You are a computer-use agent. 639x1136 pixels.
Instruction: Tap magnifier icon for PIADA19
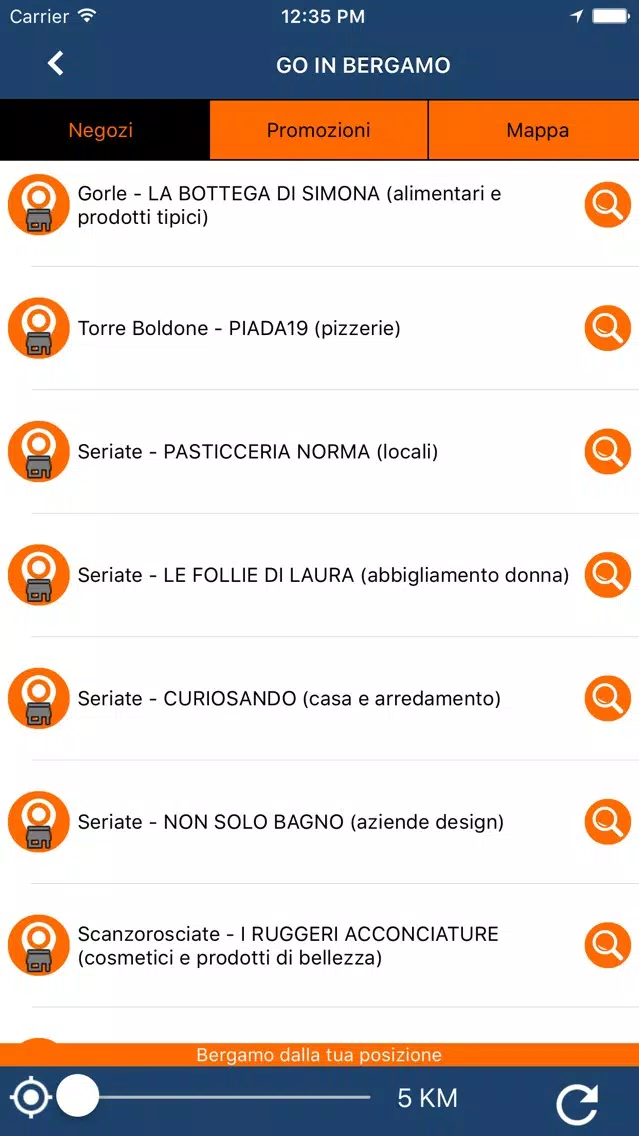[x=607, y=328]
